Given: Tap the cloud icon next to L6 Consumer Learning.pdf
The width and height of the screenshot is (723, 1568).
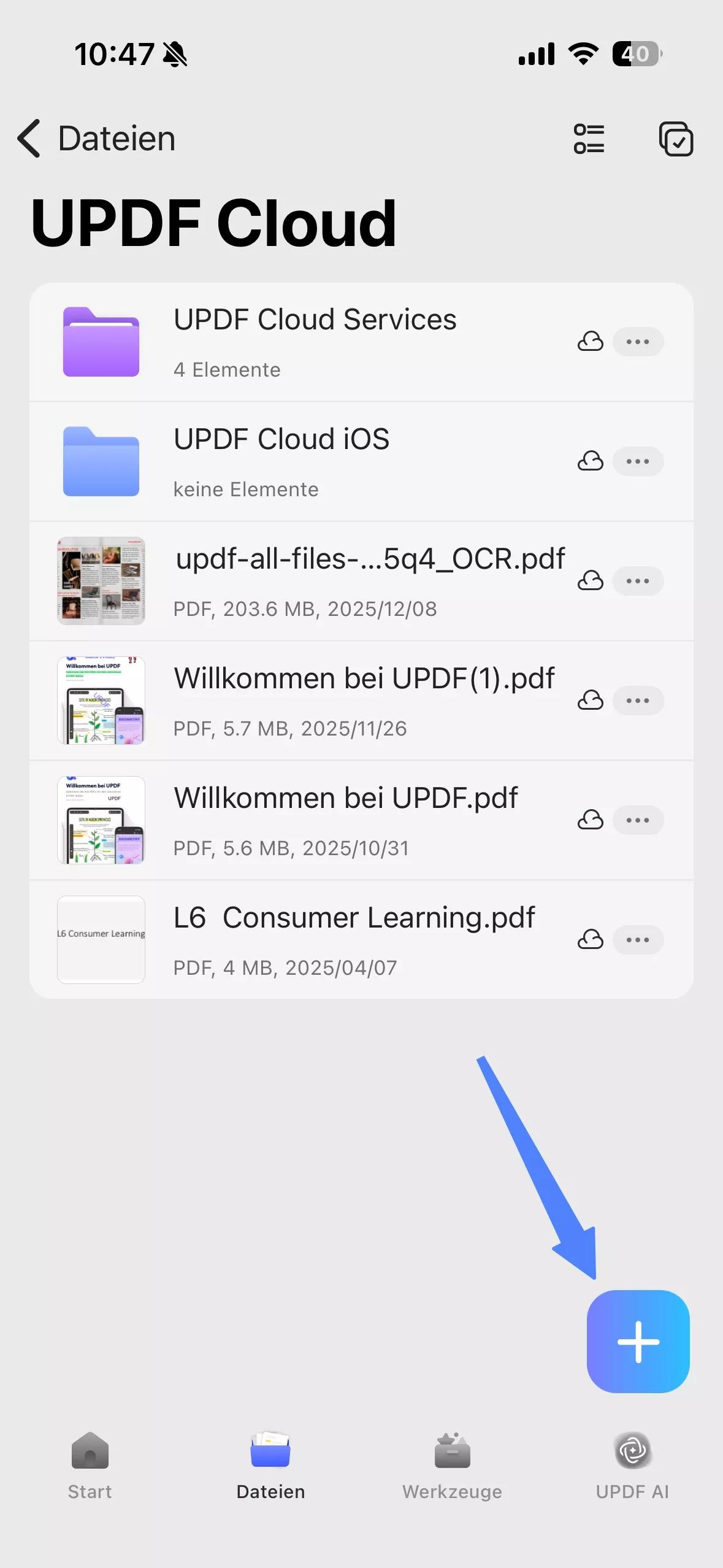Looking at the screenshot, I should click(591, 940).
